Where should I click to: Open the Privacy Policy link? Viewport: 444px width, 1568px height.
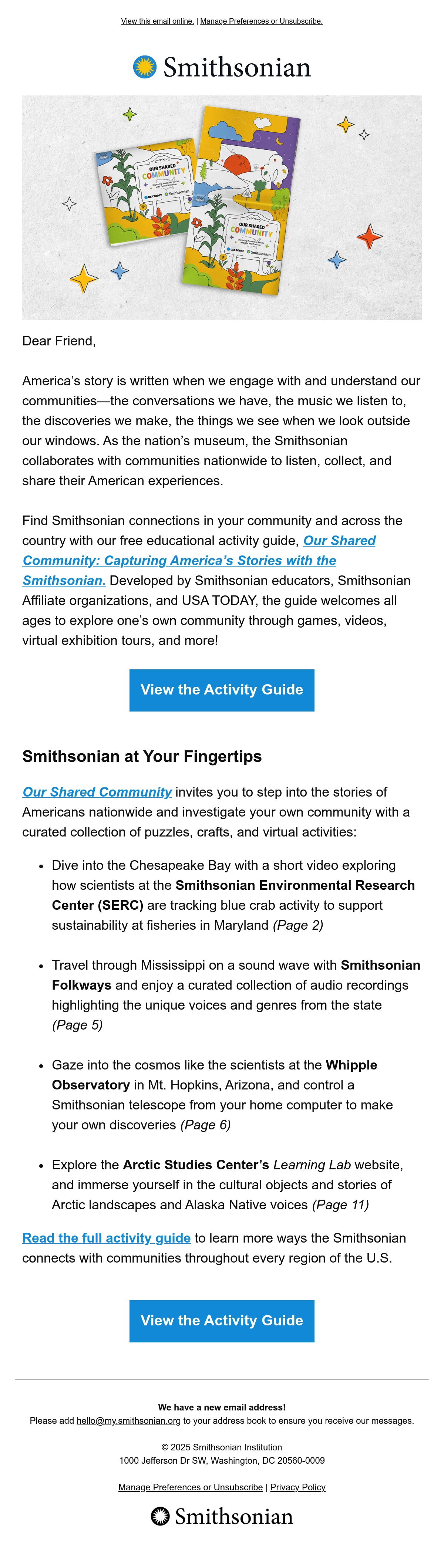298,1487
